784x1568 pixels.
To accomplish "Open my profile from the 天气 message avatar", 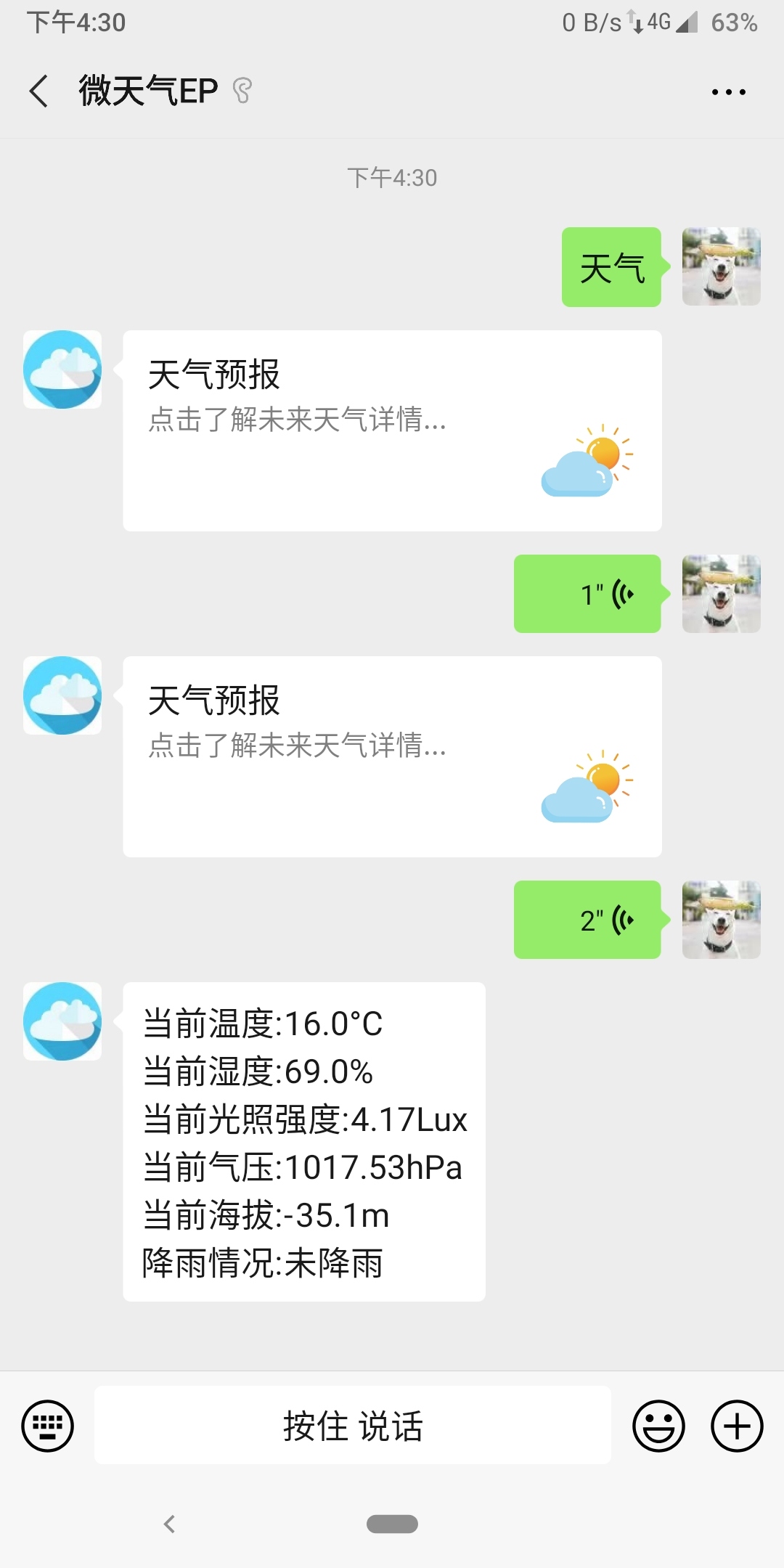I will (721, 266).
